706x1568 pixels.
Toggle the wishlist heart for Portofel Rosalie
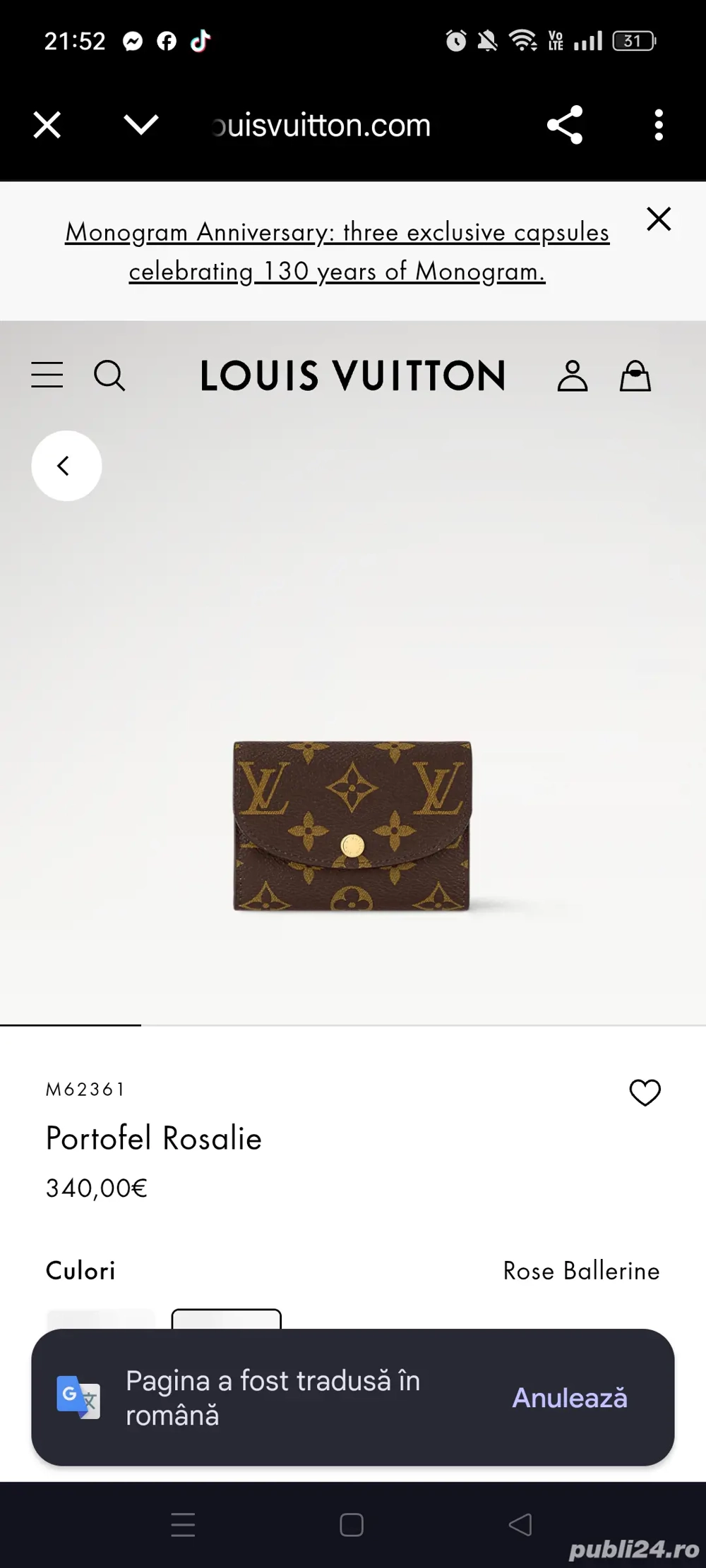pyautogui.click(x=644, y=1092)
